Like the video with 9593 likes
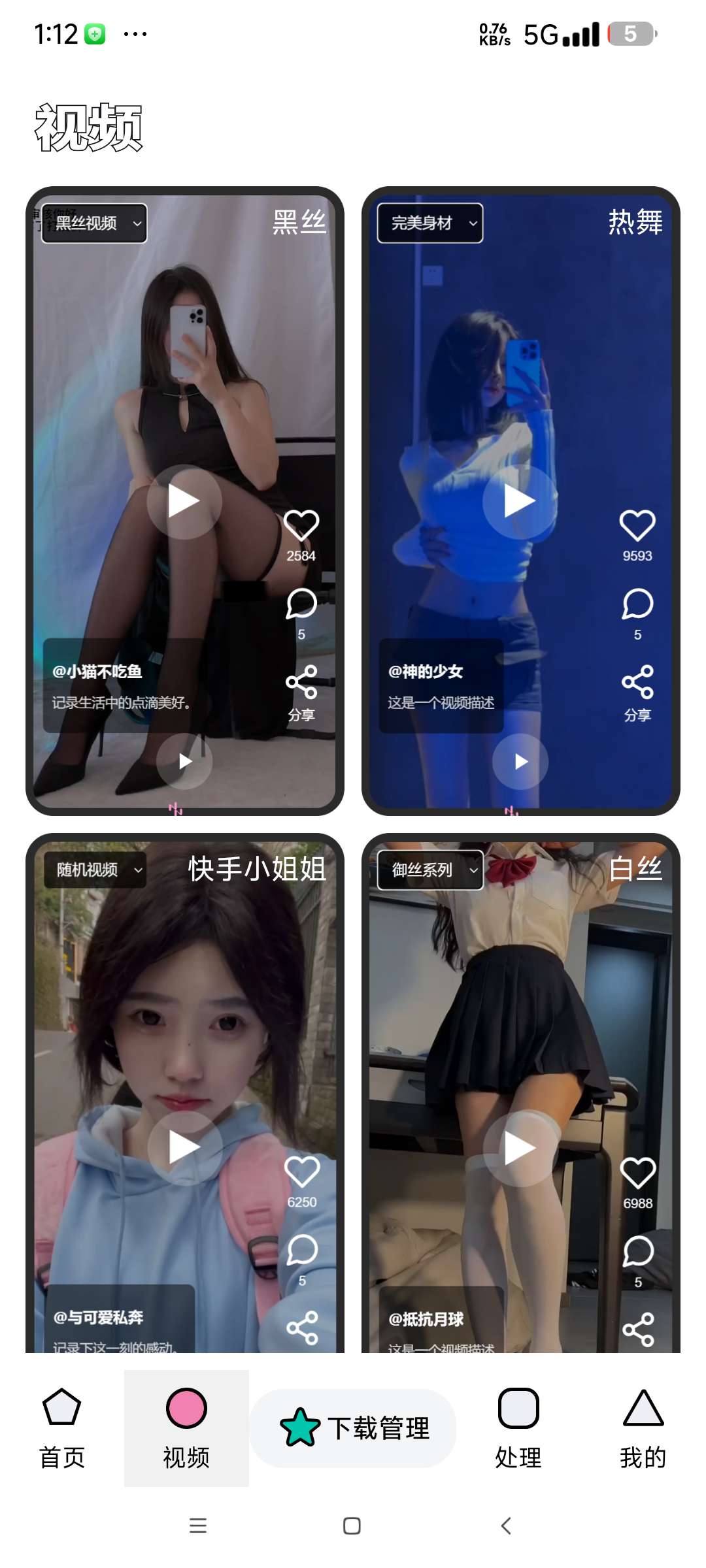Screen dimensions: 706x1568 click(x=637, y=525)
